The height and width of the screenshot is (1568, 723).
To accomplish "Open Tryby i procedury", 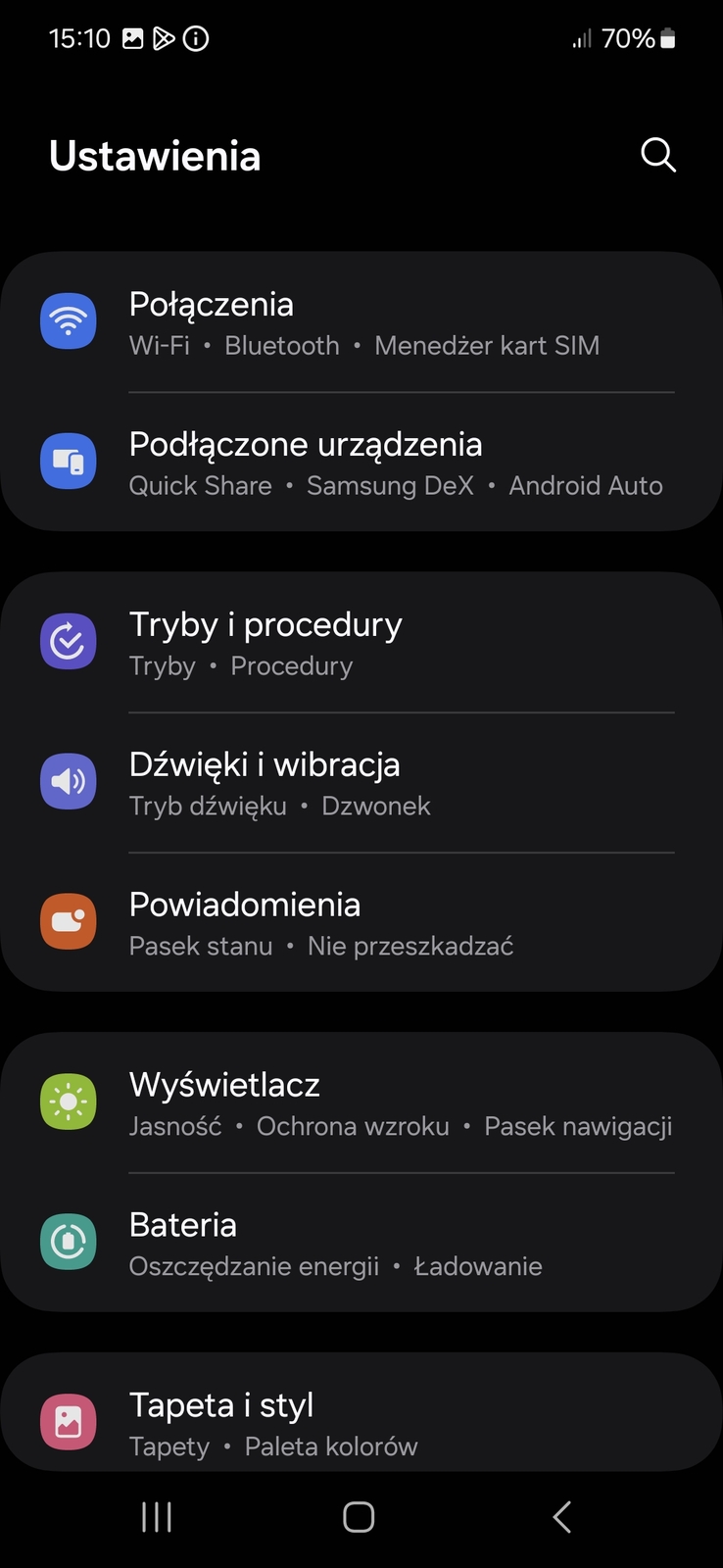I will [361, 644].
